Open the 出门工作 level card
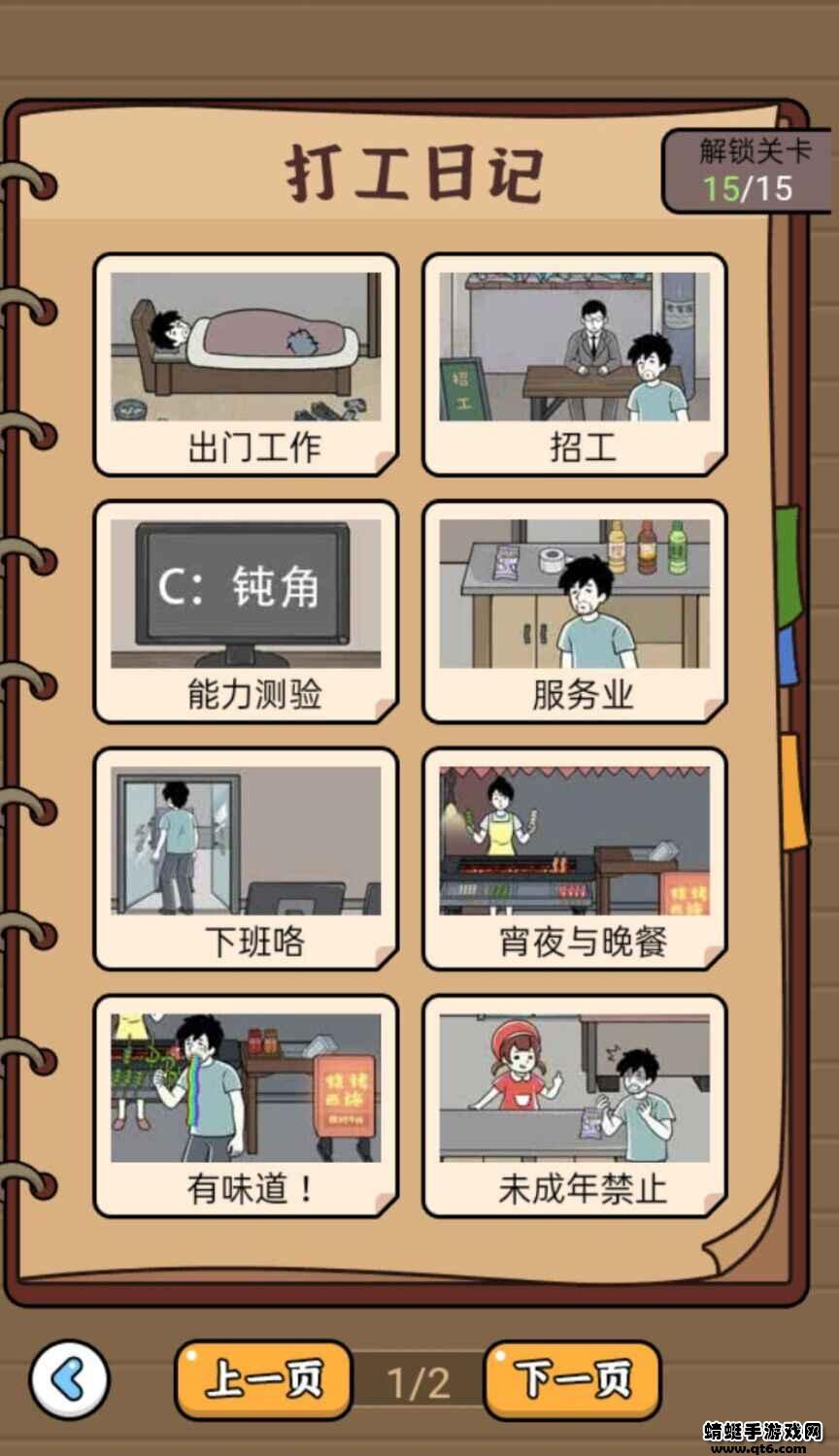Viewport: 839px width, 1456px height. pos(246,365)
